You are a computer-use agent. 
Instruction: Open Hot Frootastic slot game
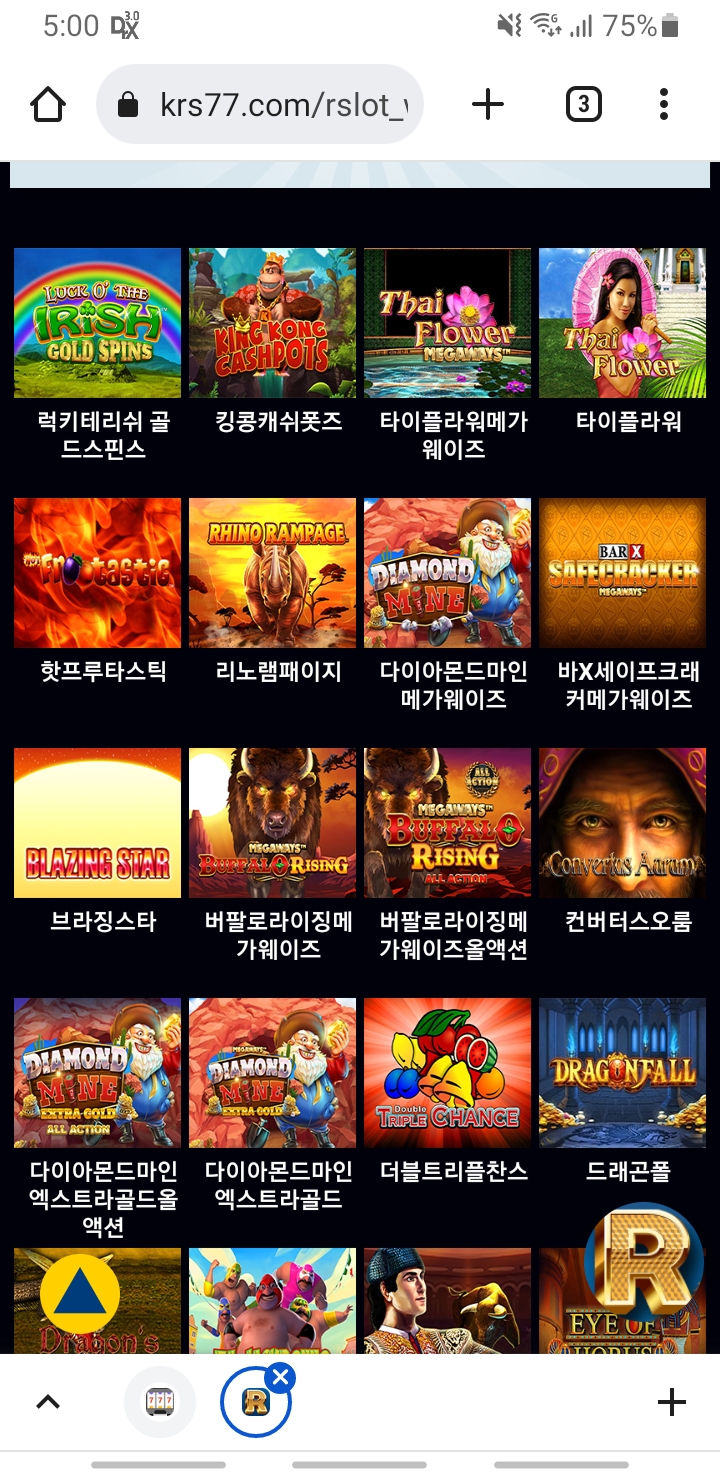click(97, 573)
